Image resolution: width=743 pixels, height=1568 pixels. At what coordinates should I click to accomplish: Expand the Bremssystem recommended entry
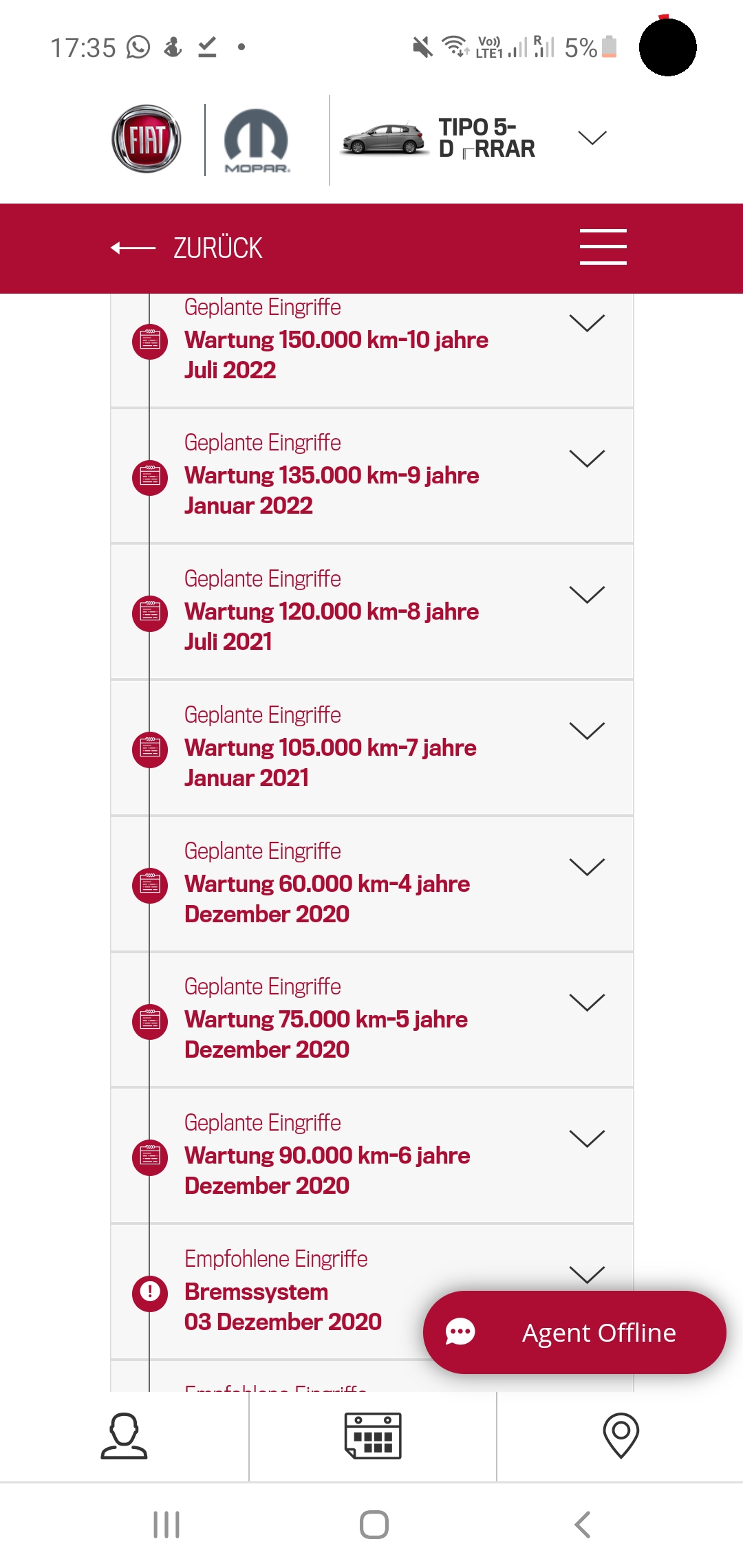(x=587, y=1274)
